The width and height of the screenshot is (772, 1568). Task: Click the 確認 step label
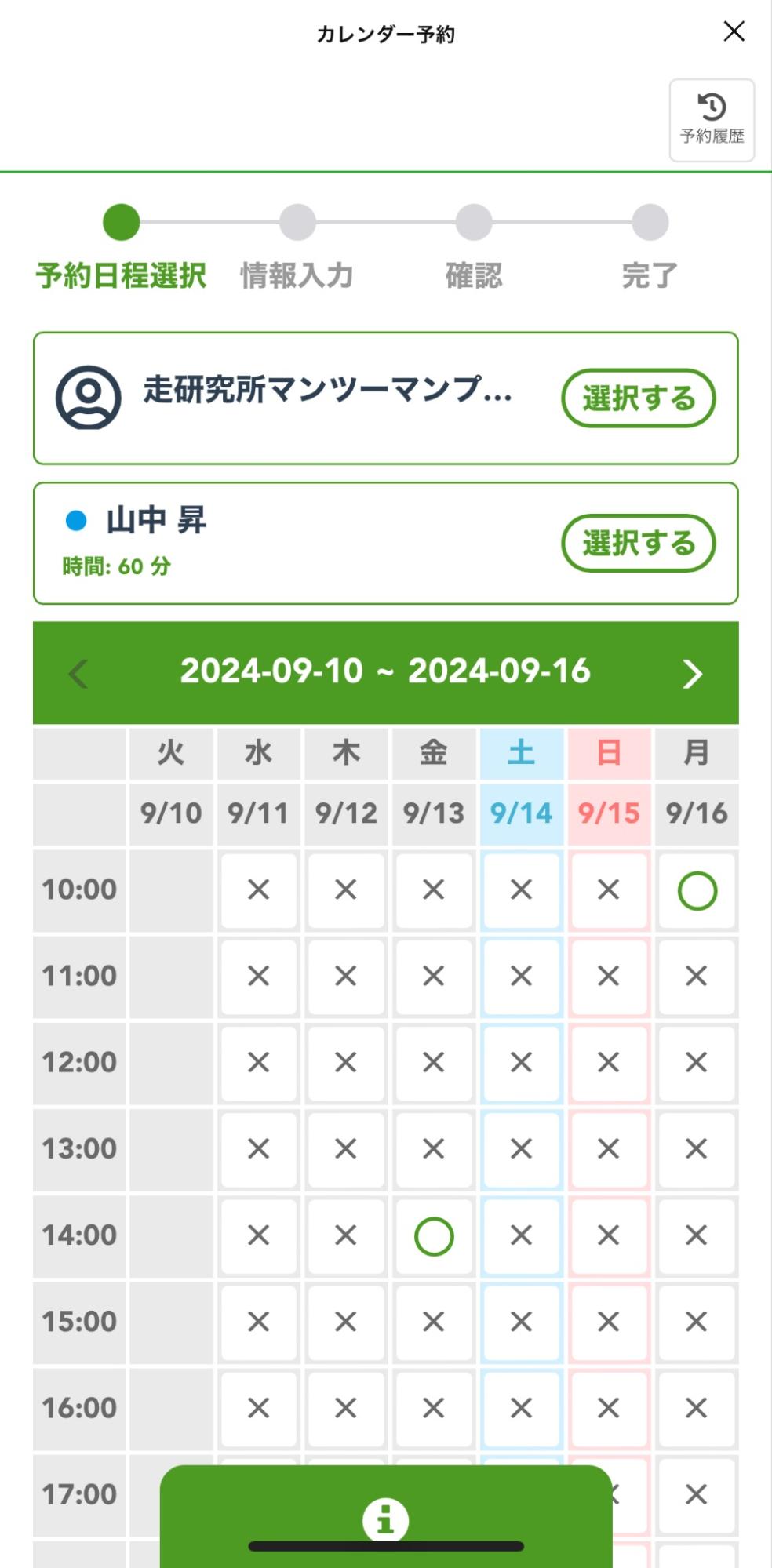coord(474,275)
